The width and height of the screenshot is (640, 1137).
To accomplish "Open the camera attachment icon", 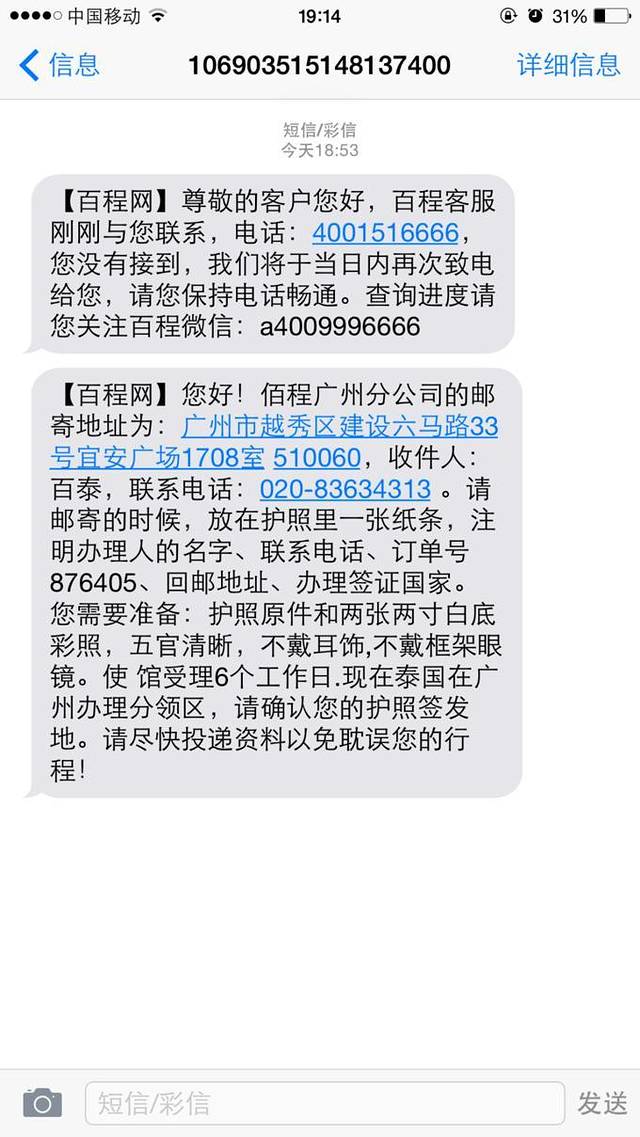I will pyautogui.click(x=42, y=1103).
